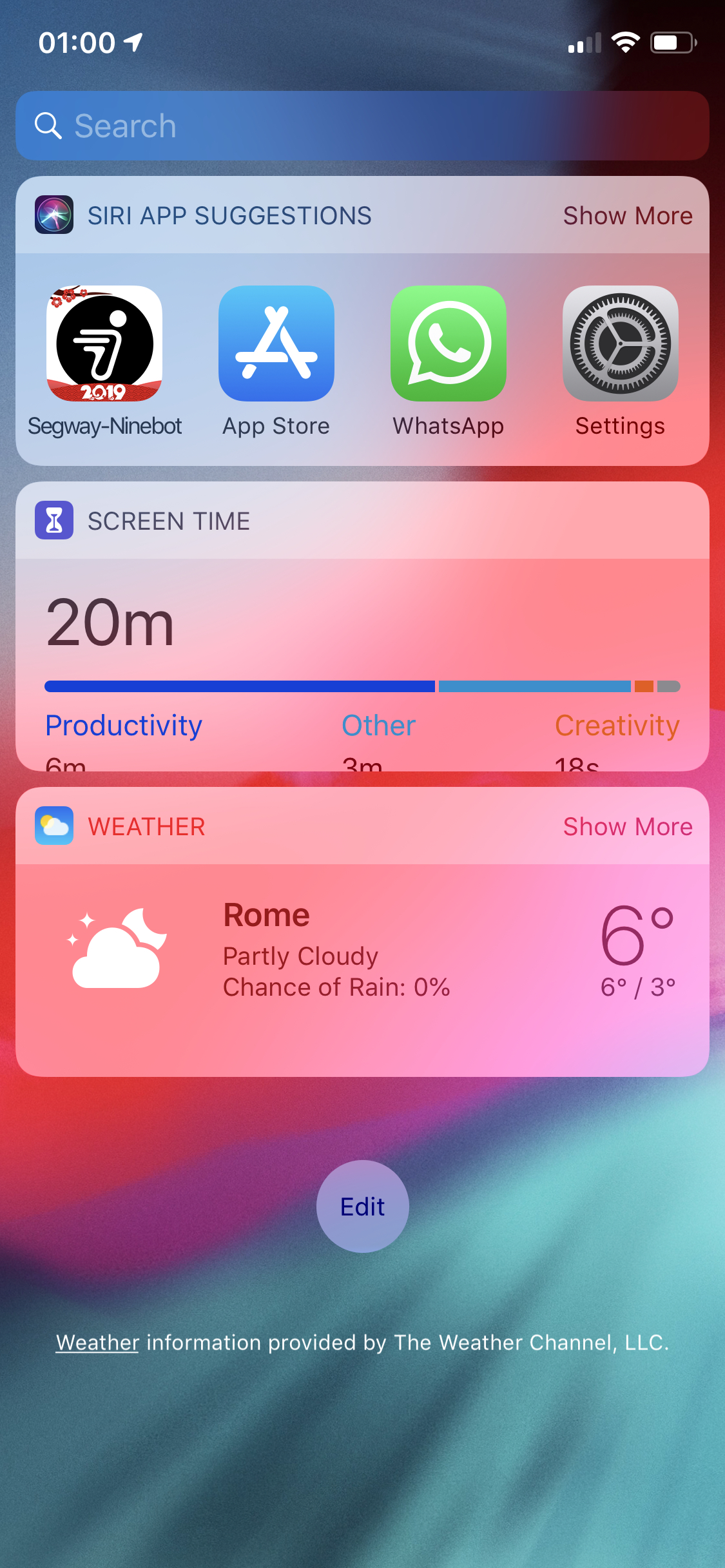Show more Siri app suggestions

click(x=627, y=216)
